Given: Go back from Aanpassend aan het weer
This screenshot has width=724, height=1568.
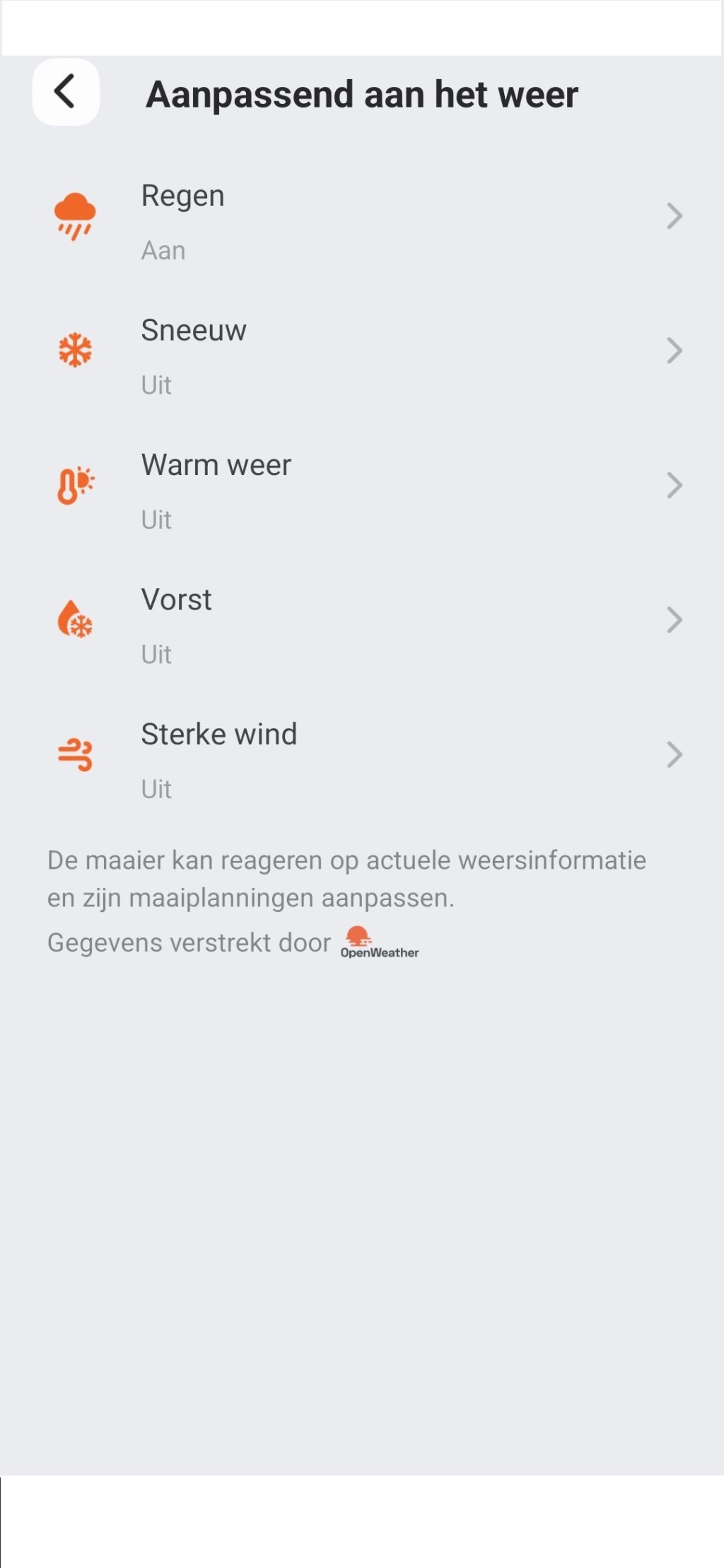Looking at the screenshot, I should (66, 92).
